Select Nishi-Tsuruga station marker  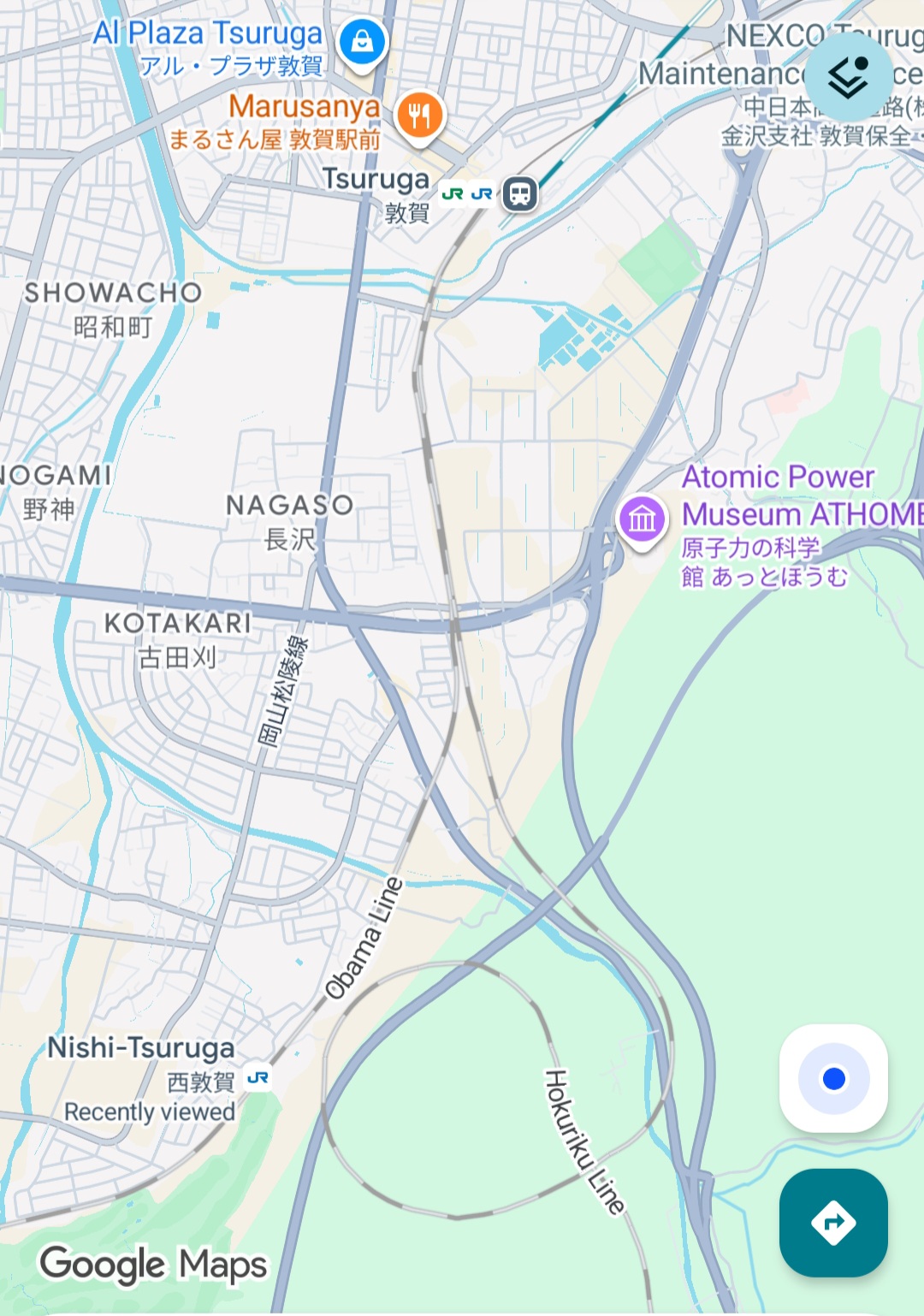(258, 1078)
